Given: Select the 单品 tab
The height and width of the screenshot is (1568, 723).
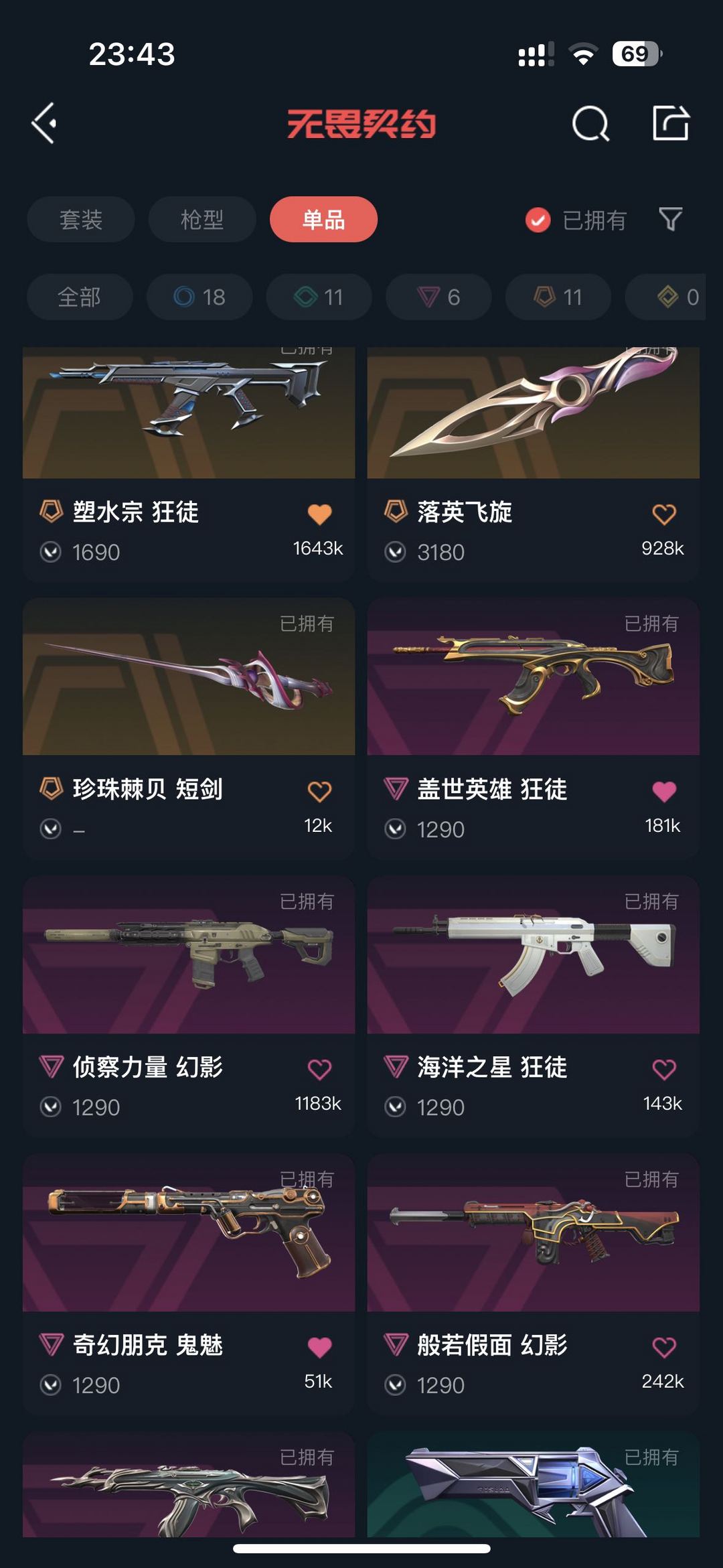Looking at the screenshot, I should point(323,219).
